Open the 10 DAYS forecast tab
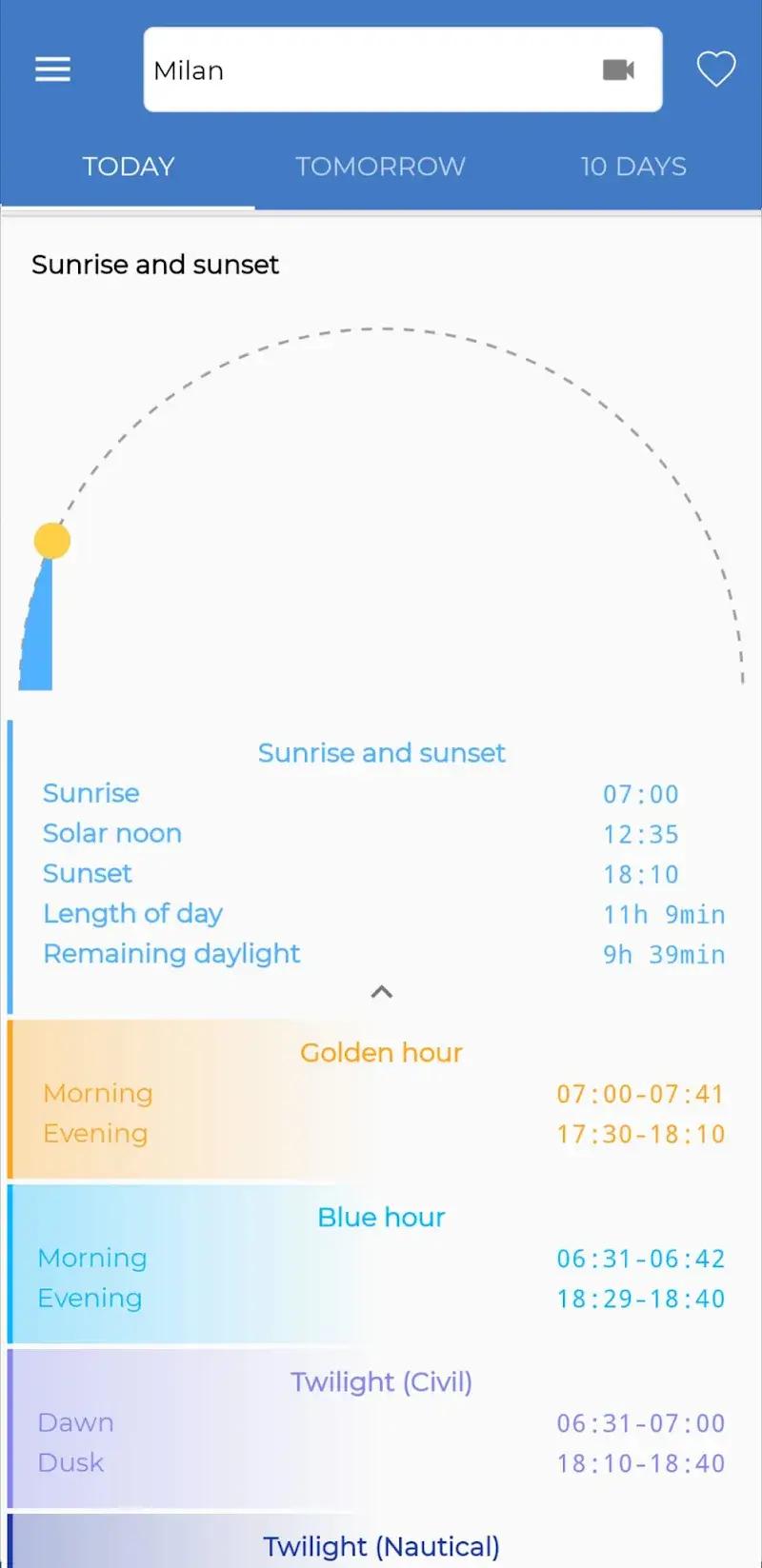762x1568 pixels. pyautogui.click(x=633, y=167)
